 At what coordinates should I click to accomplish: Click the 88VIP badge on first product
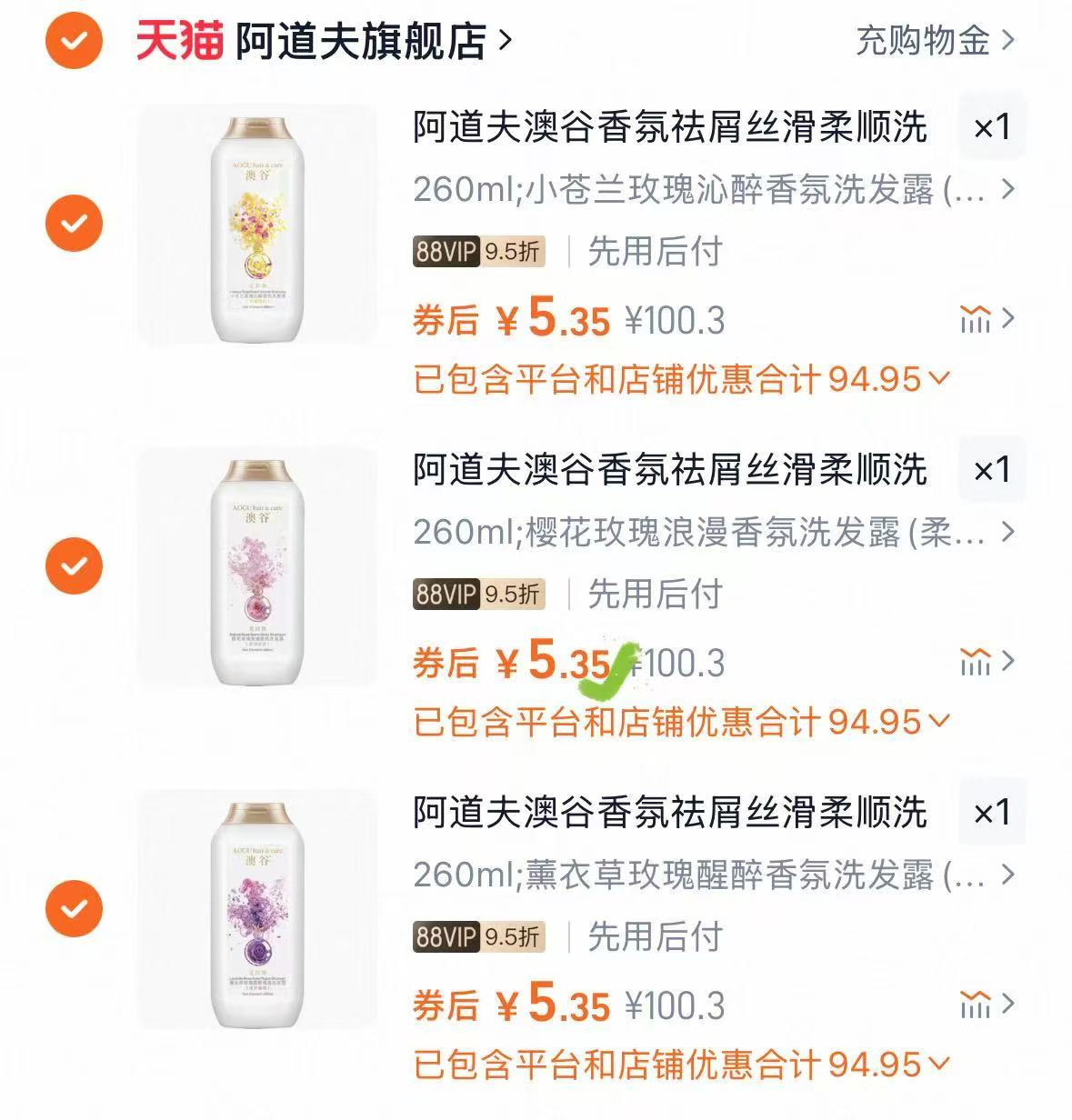[445, 254]
